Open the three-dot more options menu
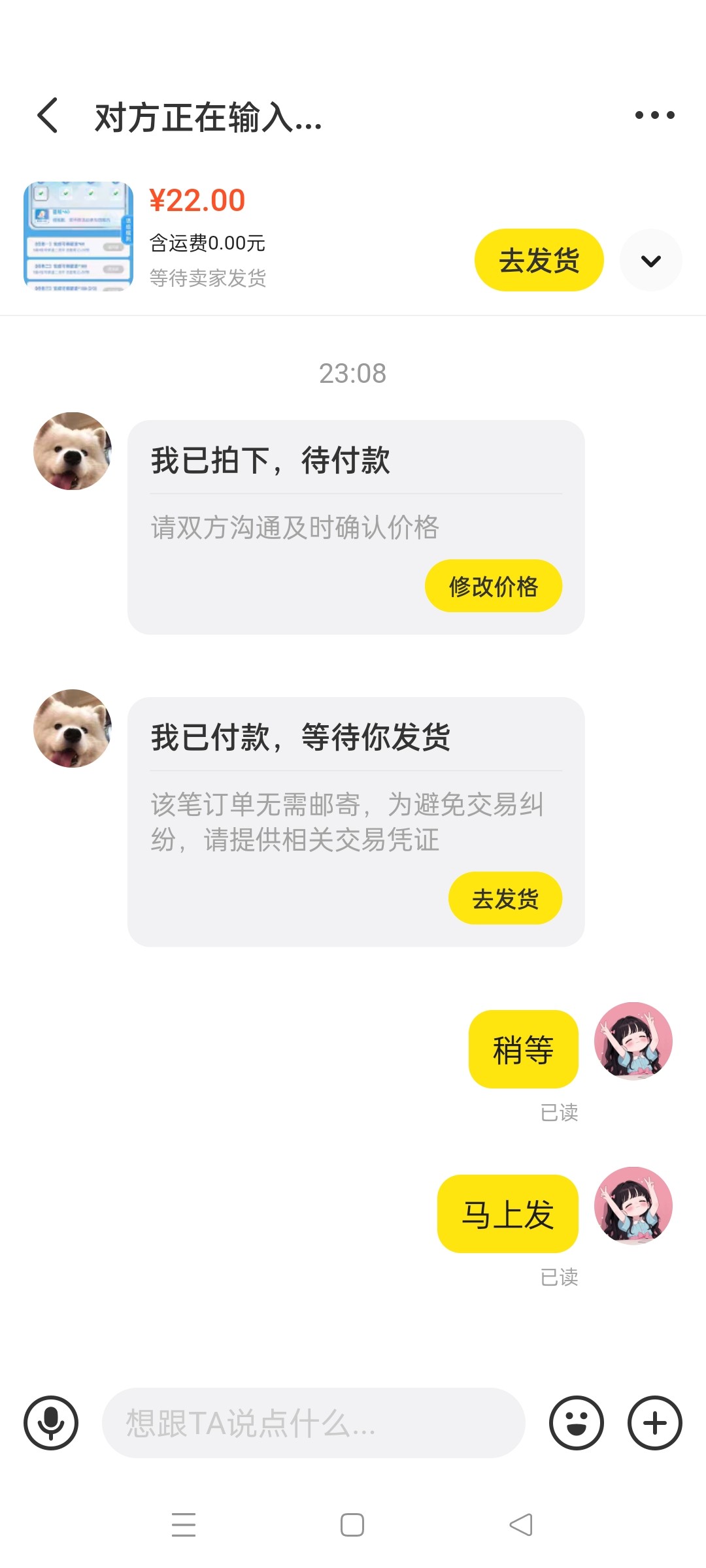 [x=654, y=116]
